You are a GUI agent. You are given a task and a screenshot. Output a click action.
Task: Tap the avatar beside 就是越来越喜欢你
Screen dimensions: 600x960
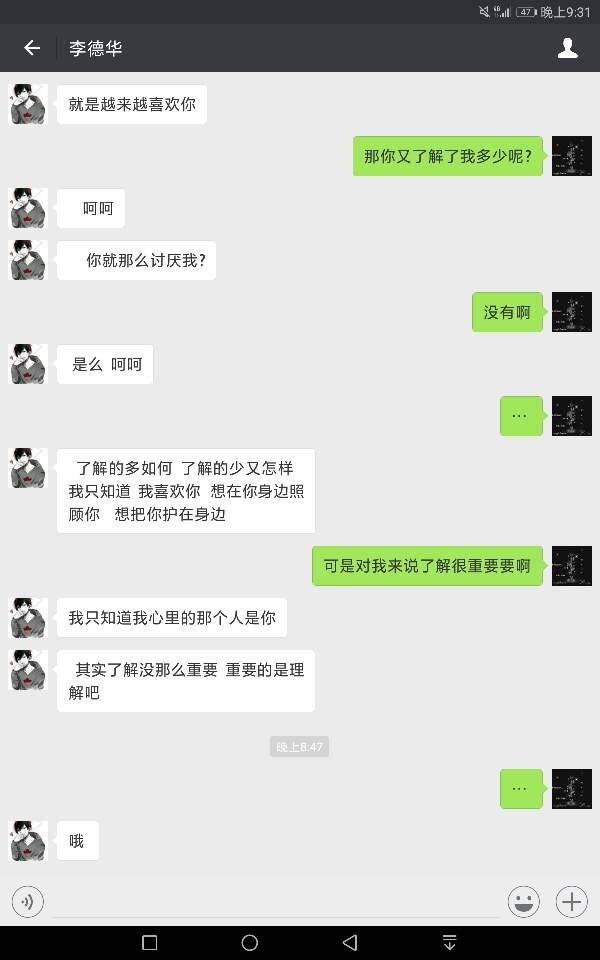(x=28, y=104)
